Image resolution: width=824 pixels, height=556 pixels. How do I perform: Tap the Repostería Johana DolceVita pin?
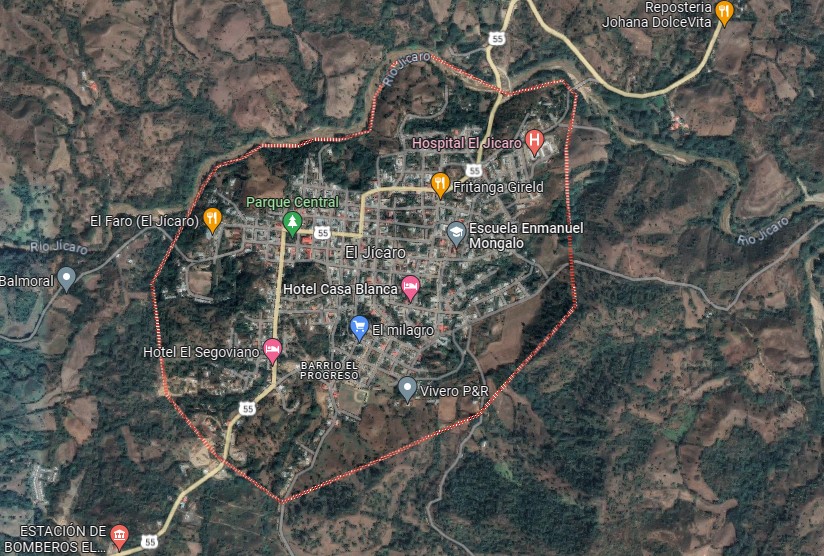(x=725, y=12)
